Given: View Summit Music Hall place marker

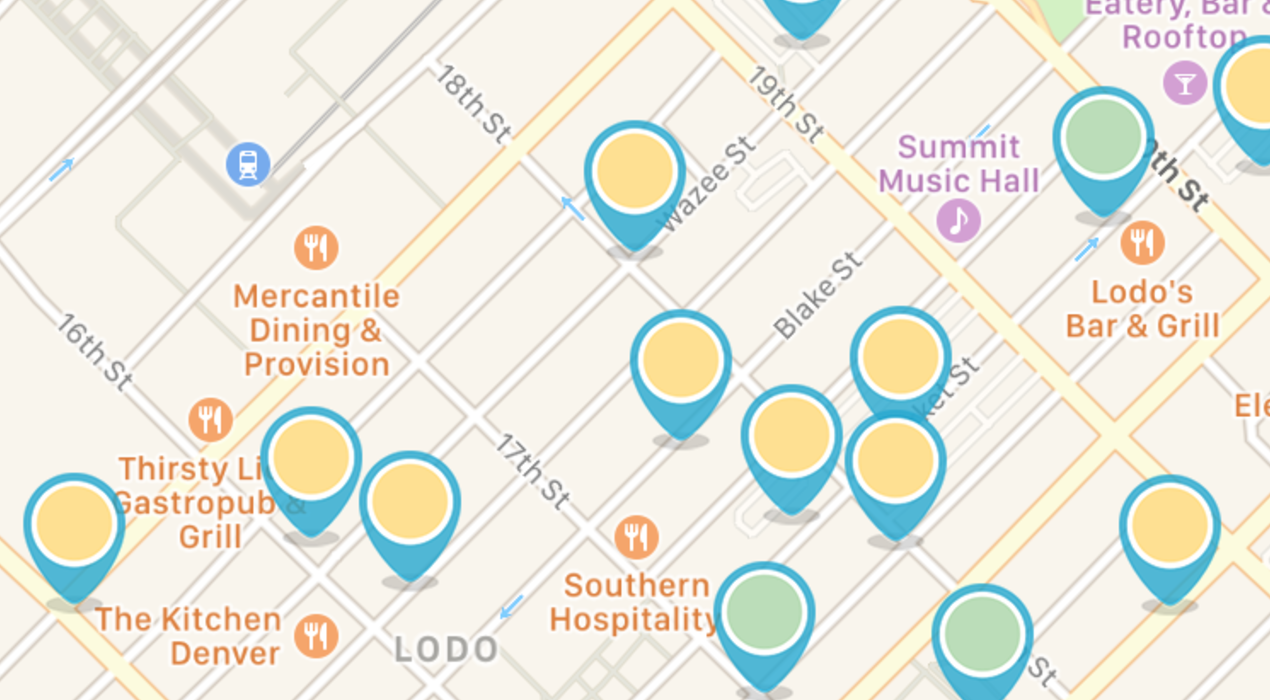Looking at the screenshot, I should click(x=958, y=220).
